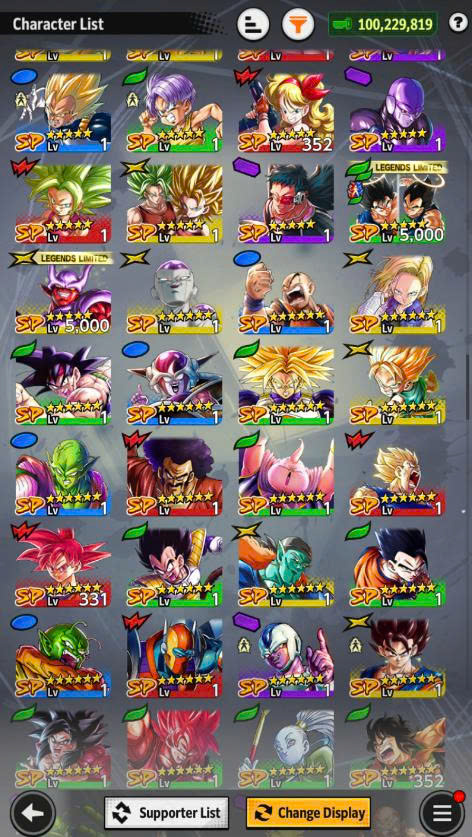Select the green Legends Limited duo Lv 5,000
472x837 pixels.
pyautogui.click(x=397, y=203)
